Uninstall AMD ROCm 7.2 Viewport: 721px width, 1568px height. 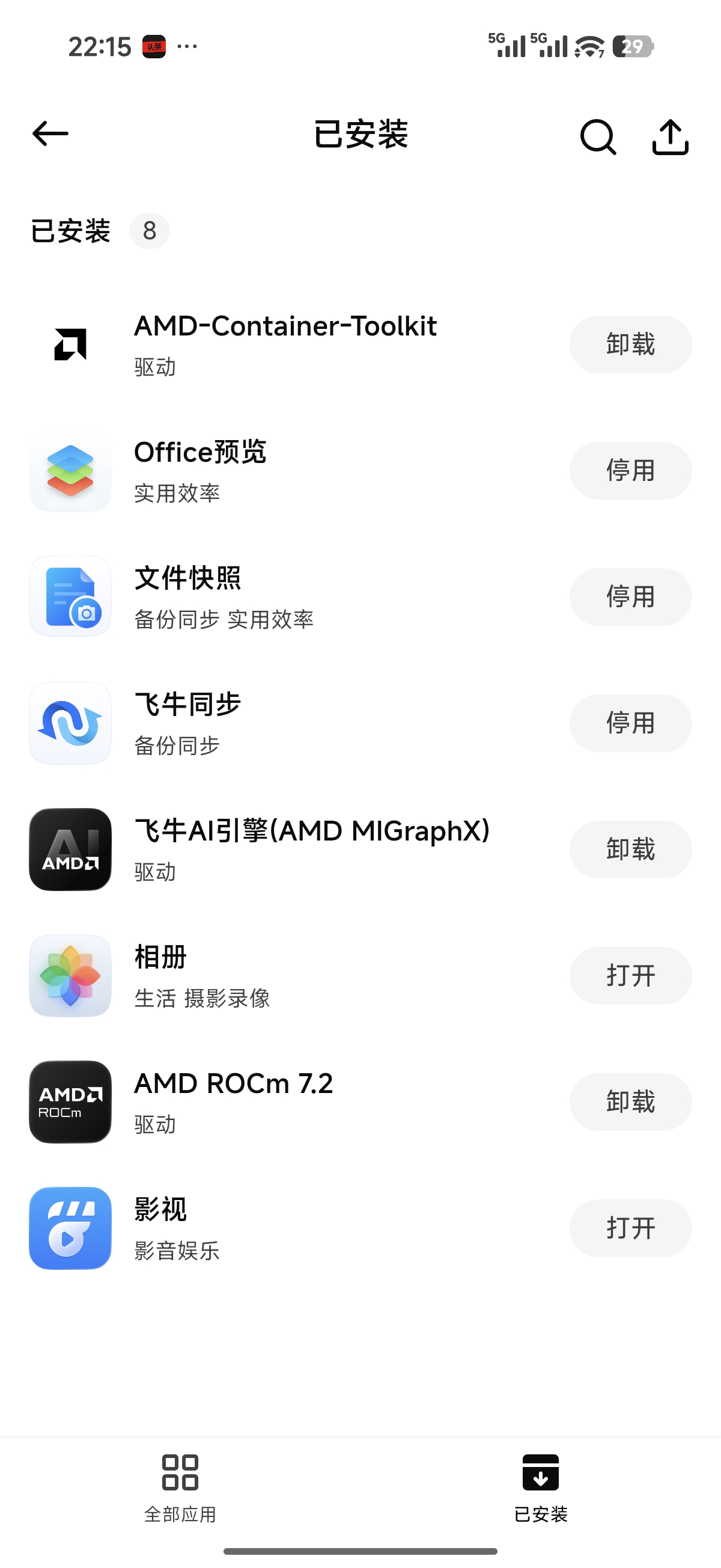point(630,1101)
